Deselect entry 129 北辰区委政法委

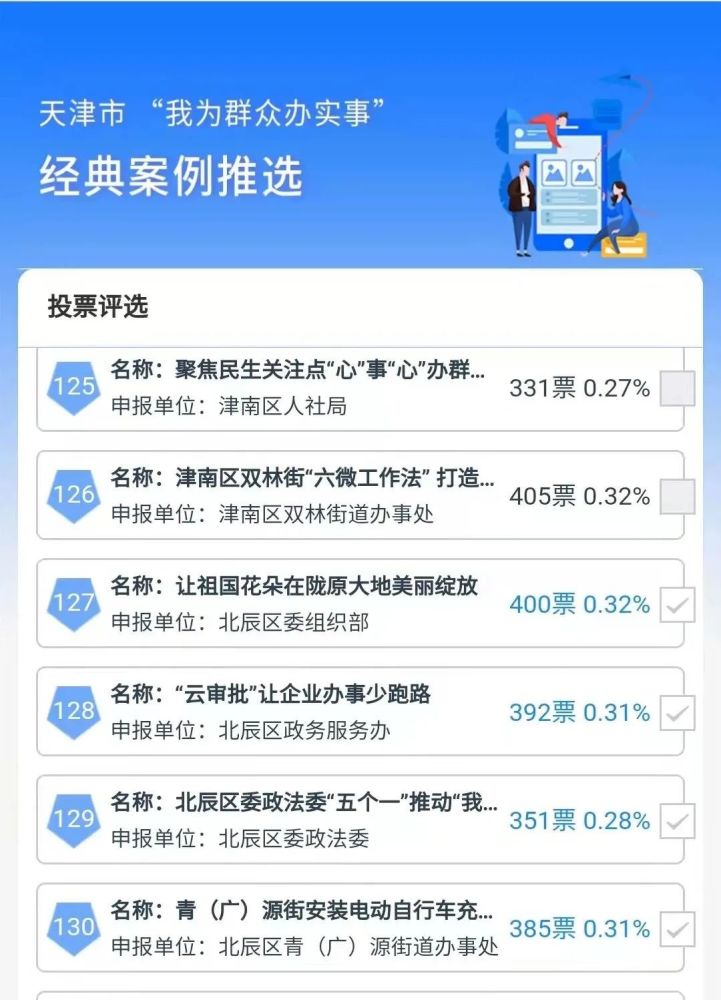point(677,821)
